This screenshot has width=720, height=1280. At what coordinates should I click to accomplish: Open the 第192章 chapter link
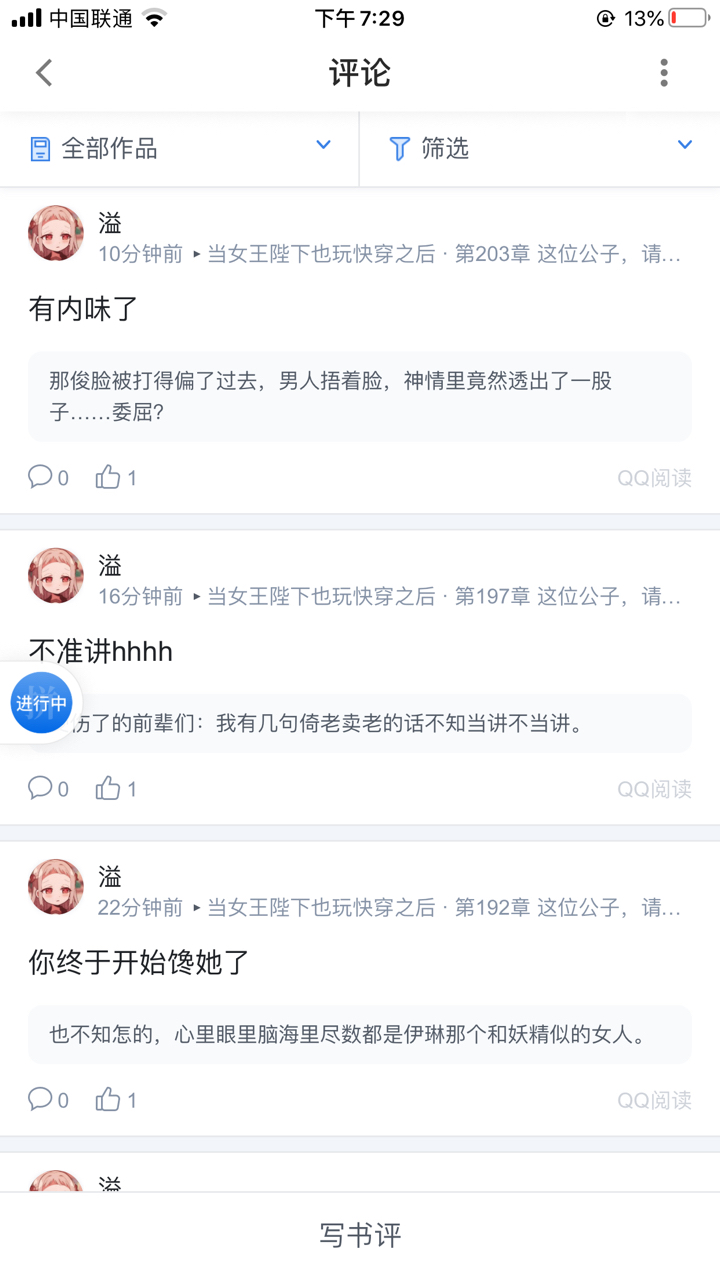(568, 908)
